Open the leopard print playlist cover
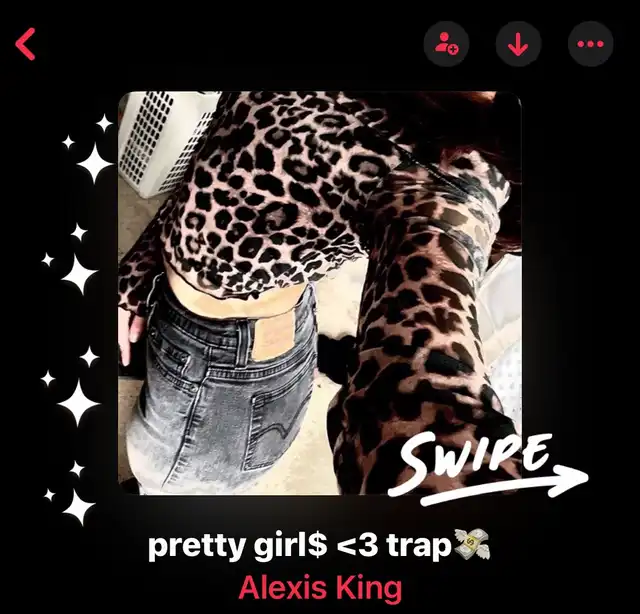 point(319,293)
